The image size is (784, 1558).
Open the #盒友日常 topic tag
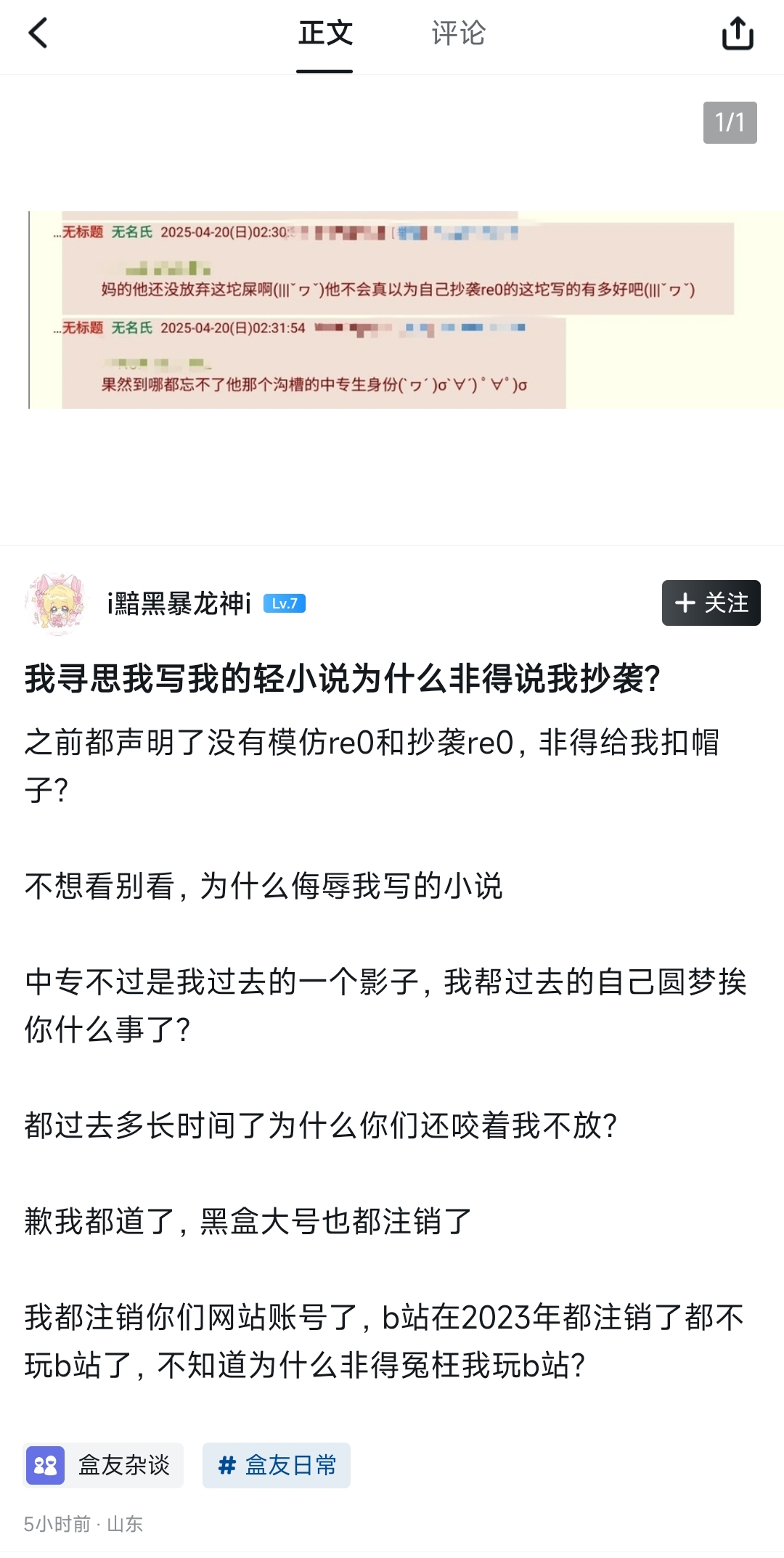(277, 1465)
